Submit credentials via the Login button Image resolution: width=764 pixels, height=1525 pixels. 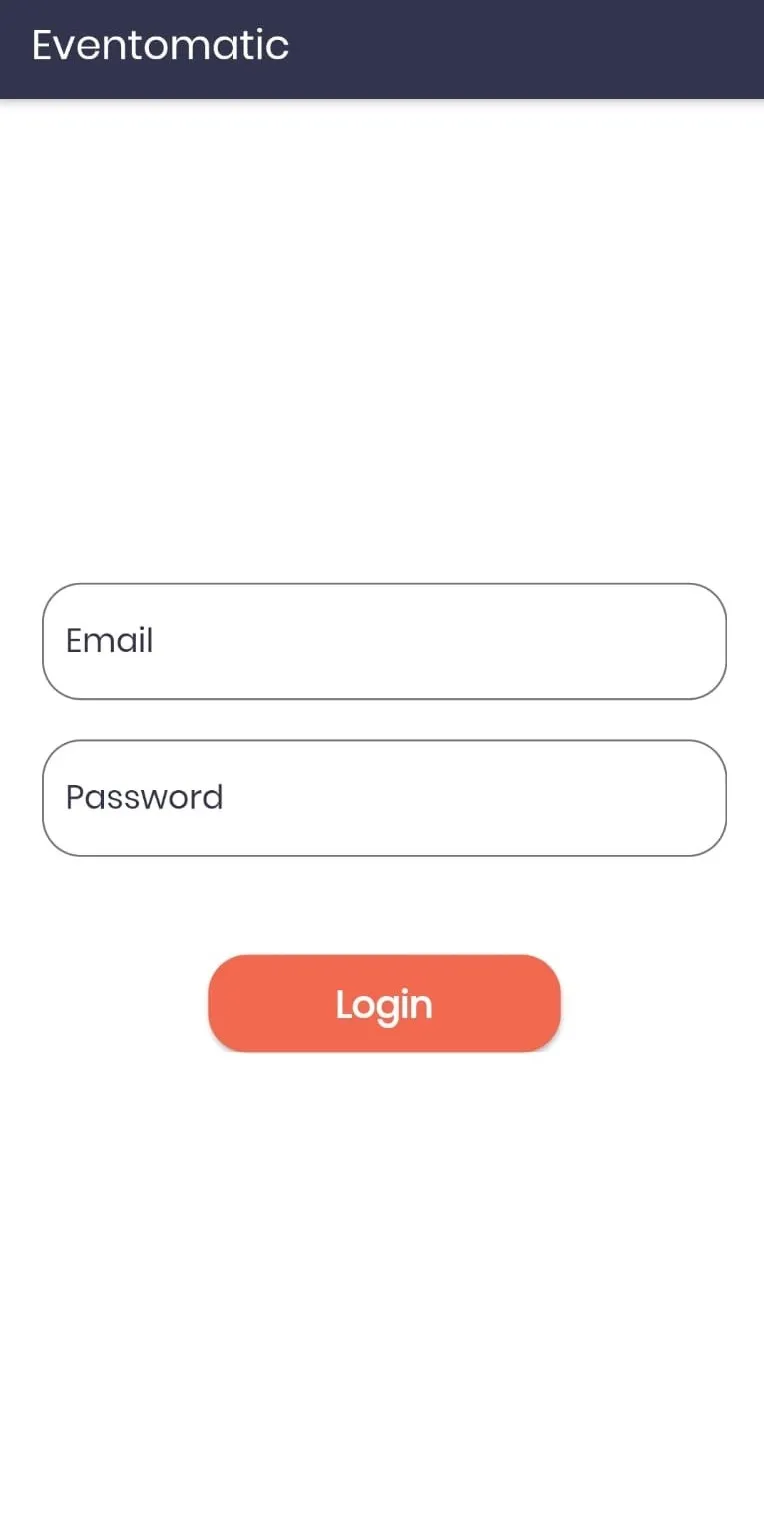[384, 1003]
